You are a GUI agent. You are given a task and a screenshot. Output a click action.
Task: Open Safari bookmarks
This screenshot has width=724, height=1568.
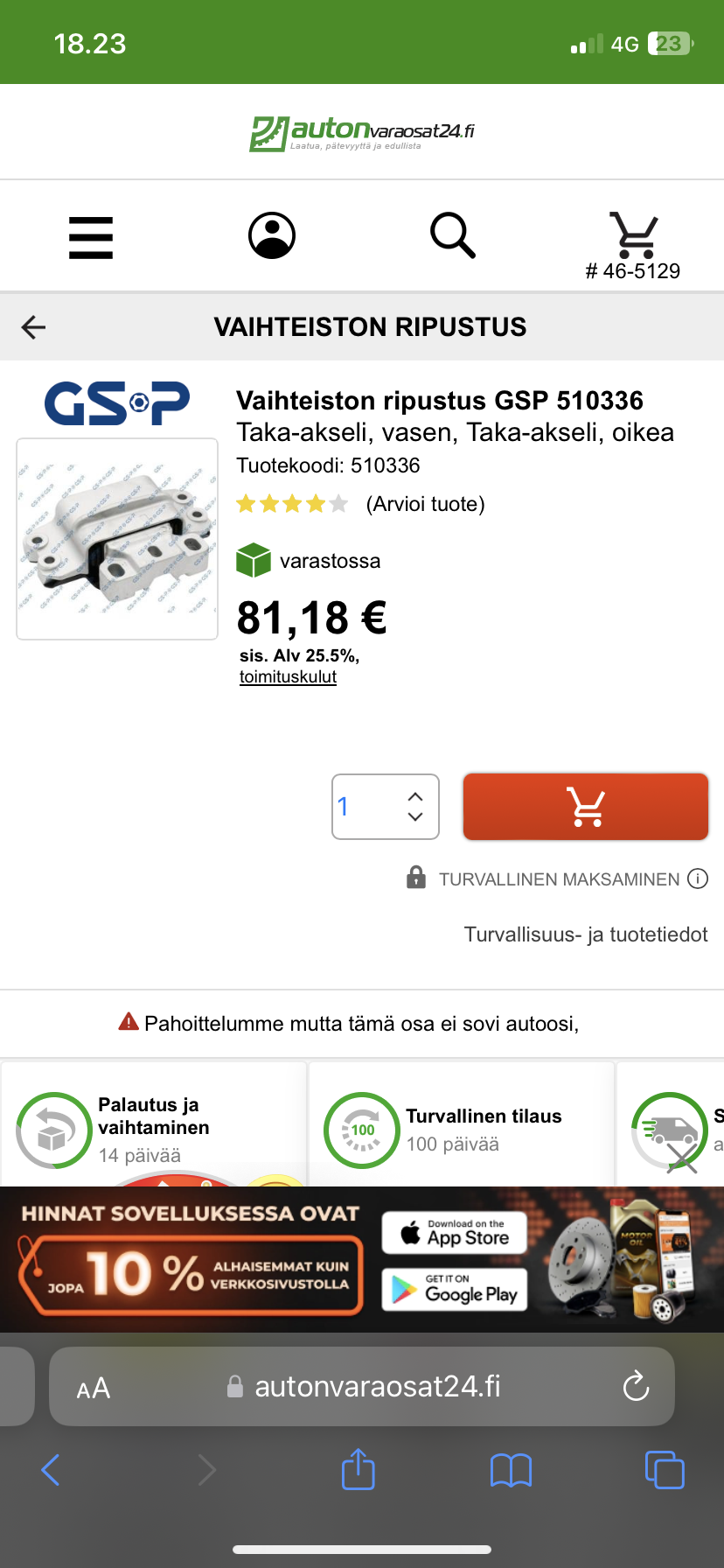[x=511, y=1470]
